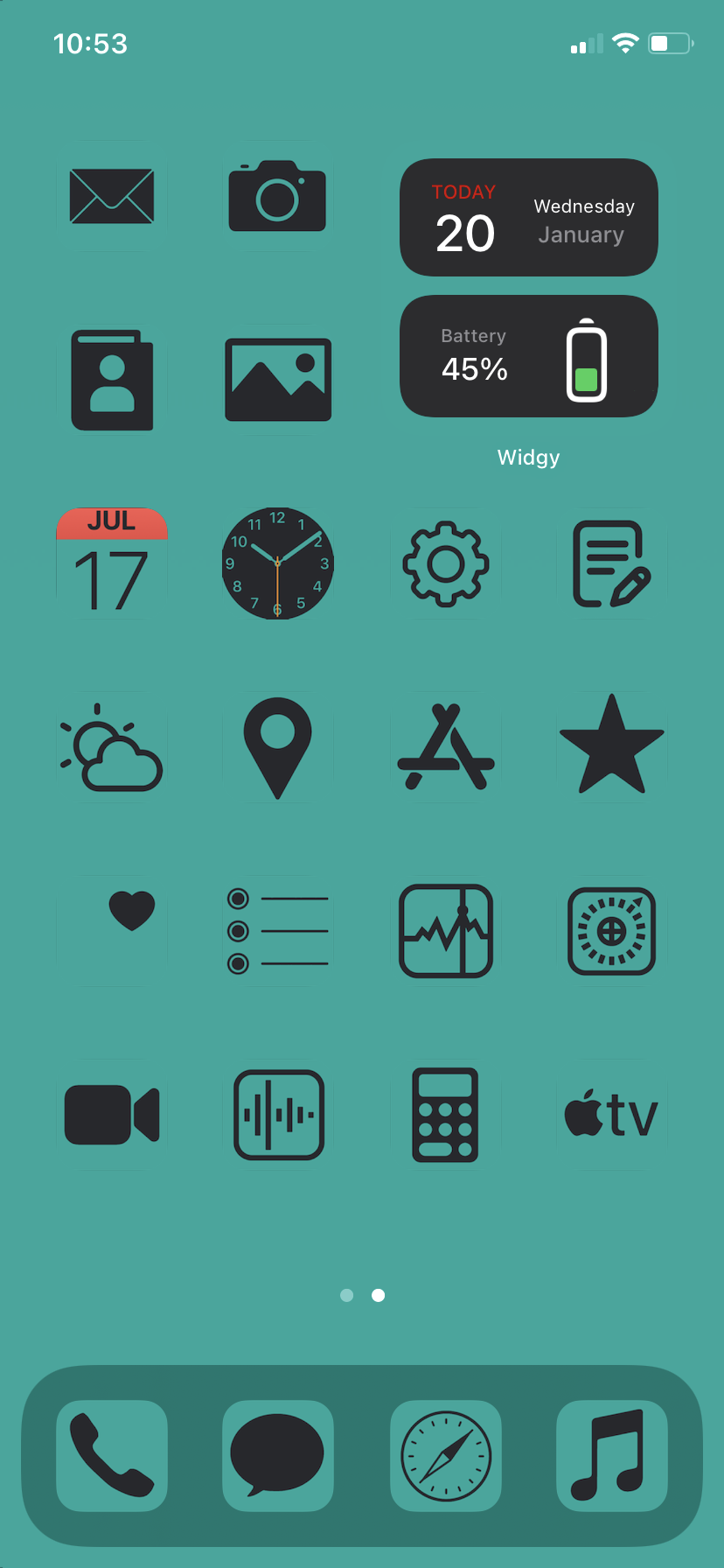
Task: Open the Calculator app
Action: [x=445, y=1115]
